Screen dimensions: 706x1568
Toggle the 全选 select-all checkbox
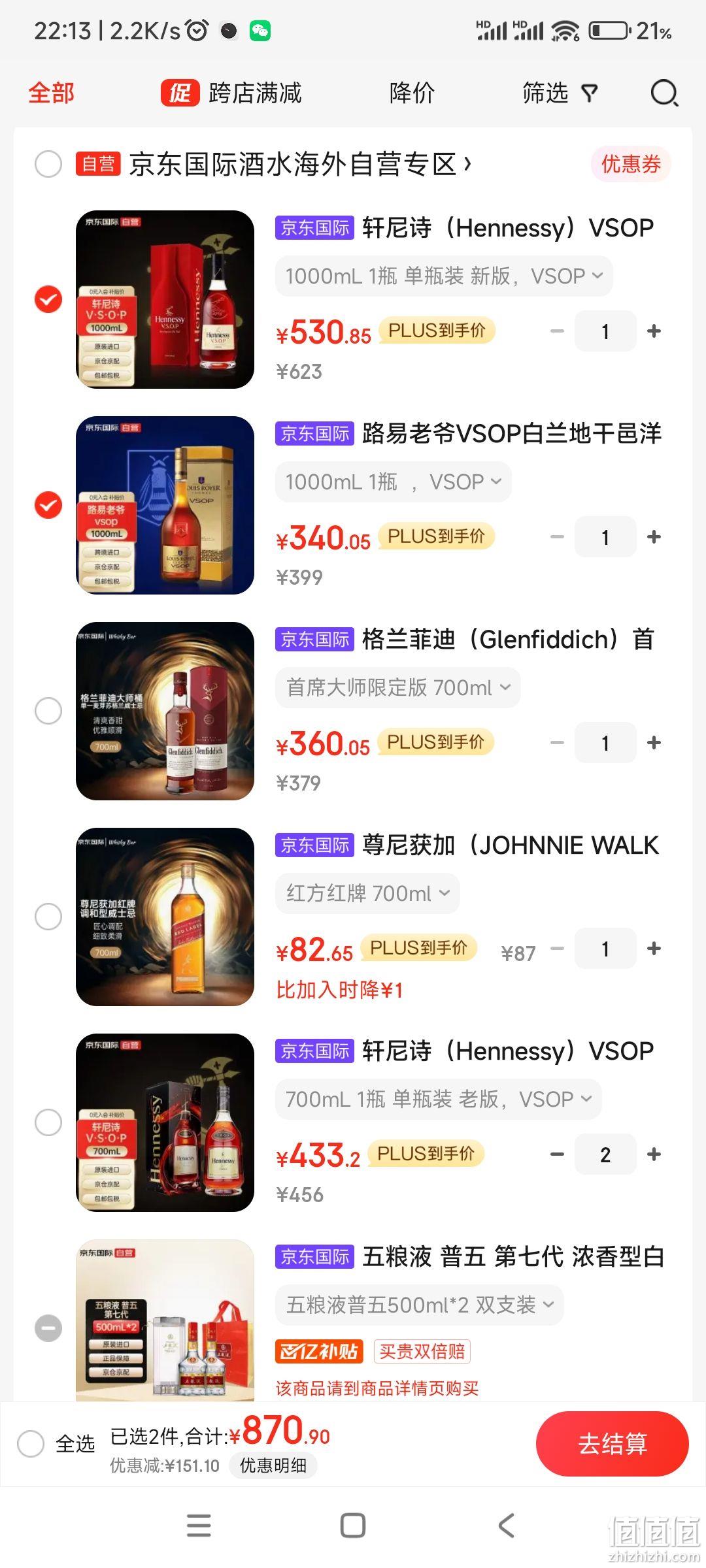pyautogui.click(x=31, y=1443)
